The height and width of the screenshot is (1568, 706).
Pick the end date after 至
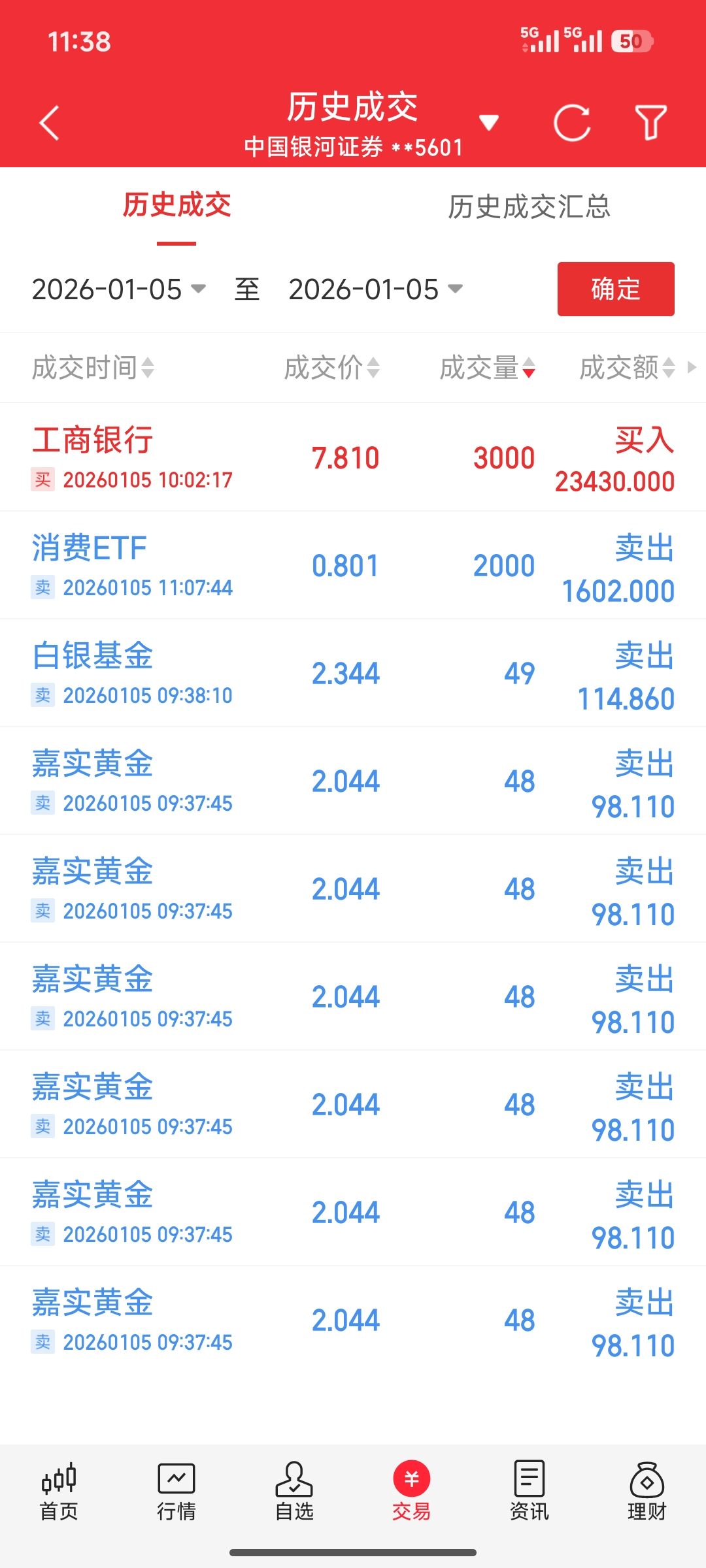(x=376, y=289)
